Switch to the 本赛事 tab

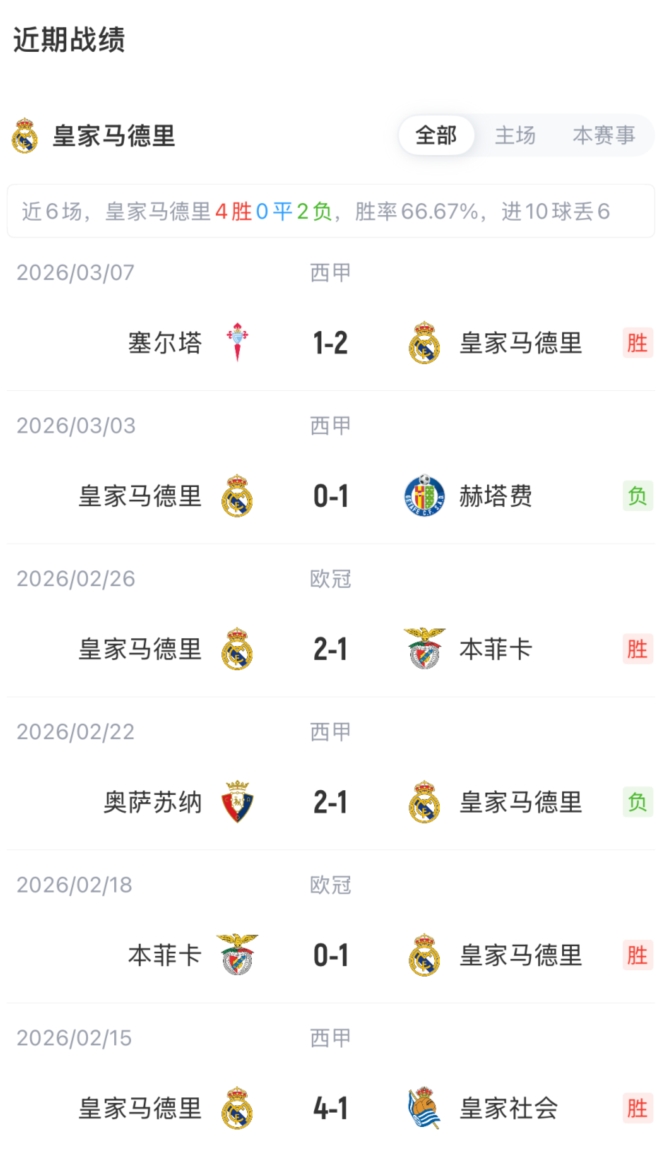(603, 136)
